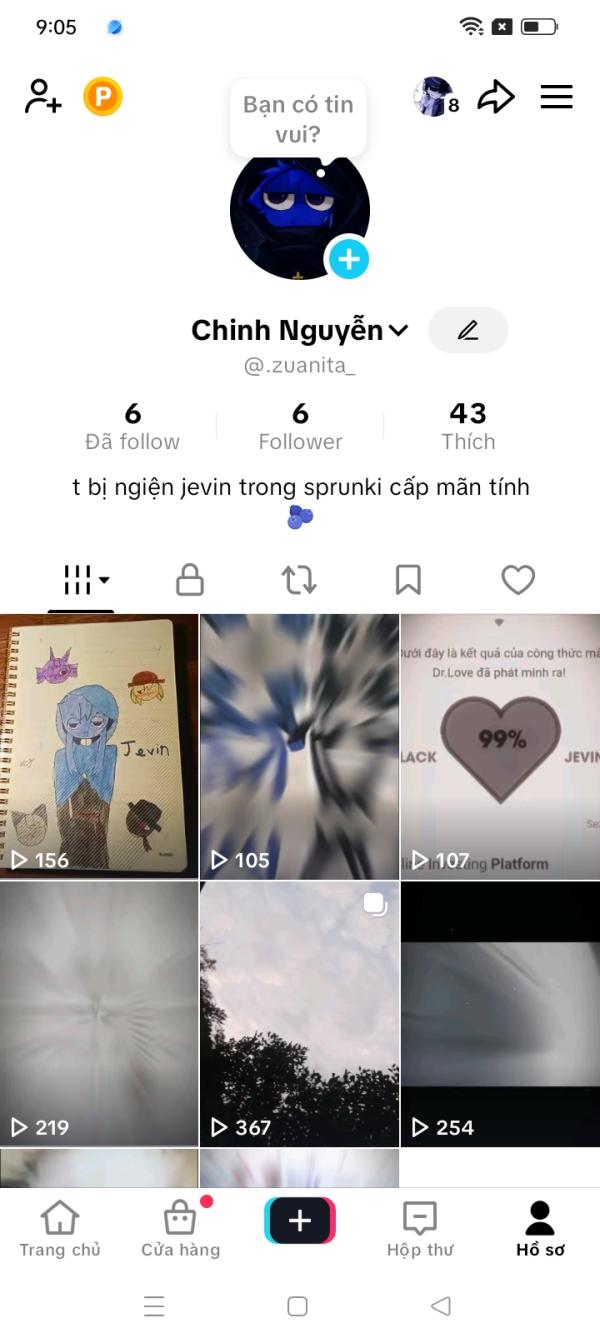
Task: Open the add friends icon
Action: pos(42,97)
